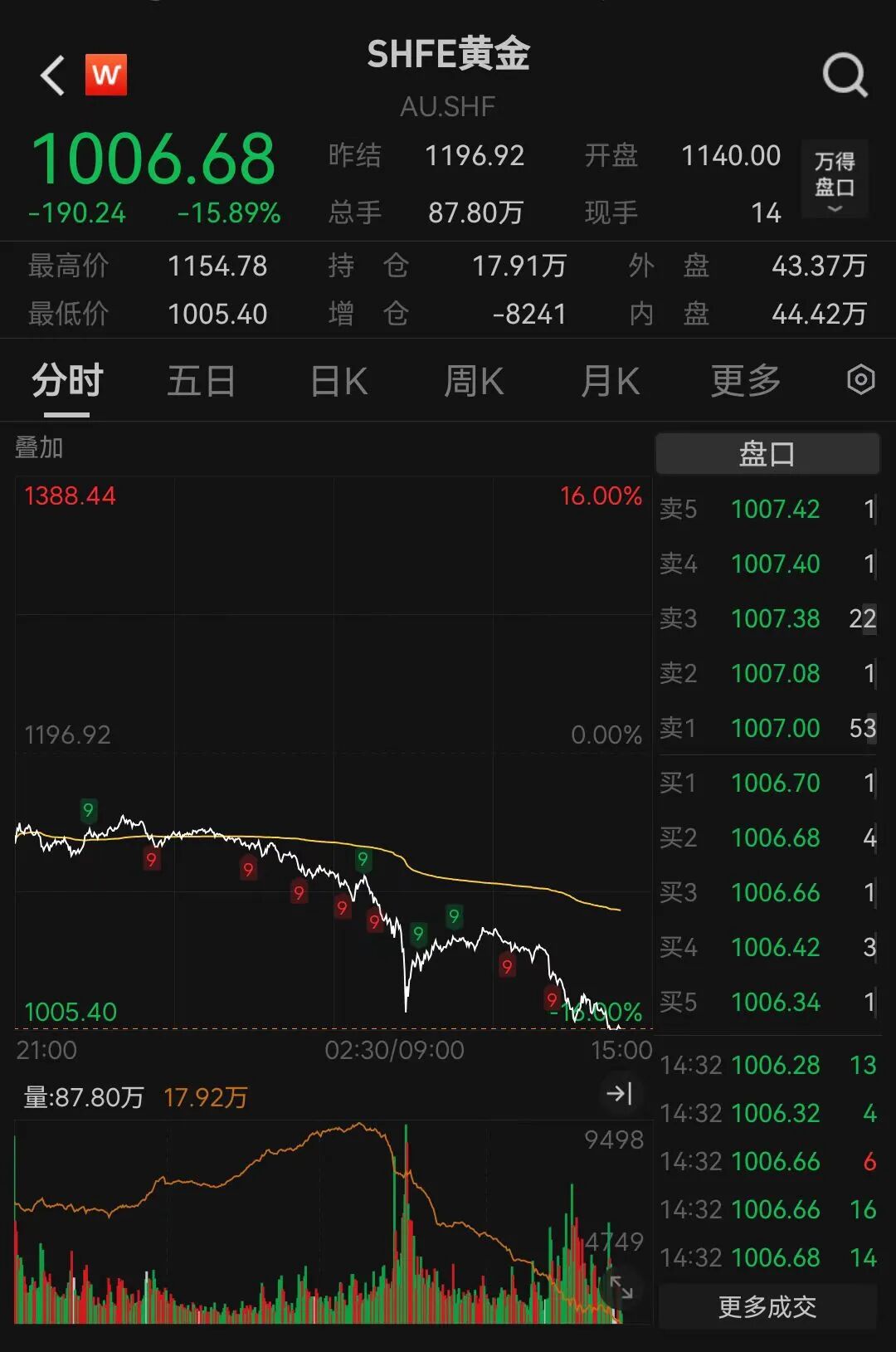Viewport: 896px width, 1352px height.
Task: Open 更多成交 to view more trades
Action: [x=767, y=1307]
